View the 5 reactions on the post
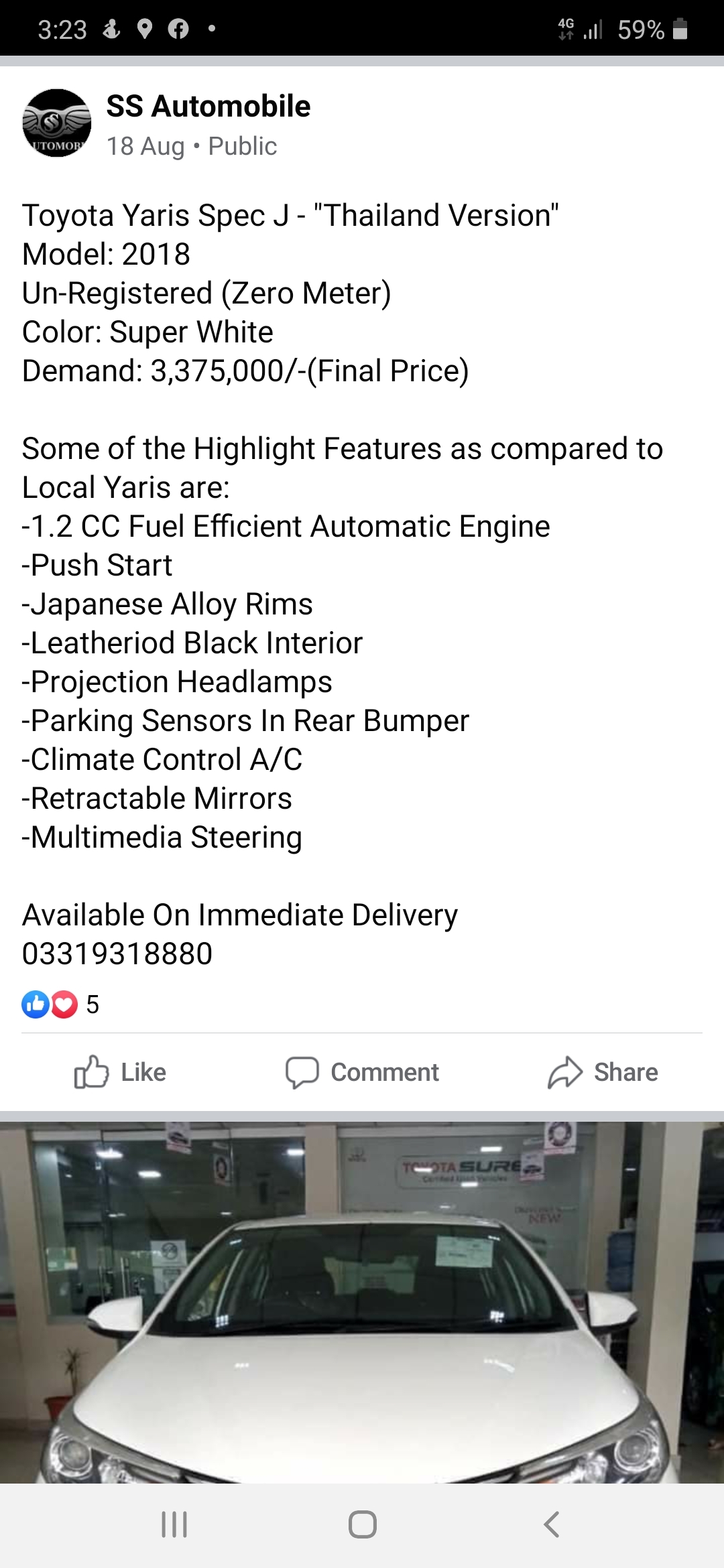The width and height of the screenshot is (724, 1568). [x=60, y=1004]
